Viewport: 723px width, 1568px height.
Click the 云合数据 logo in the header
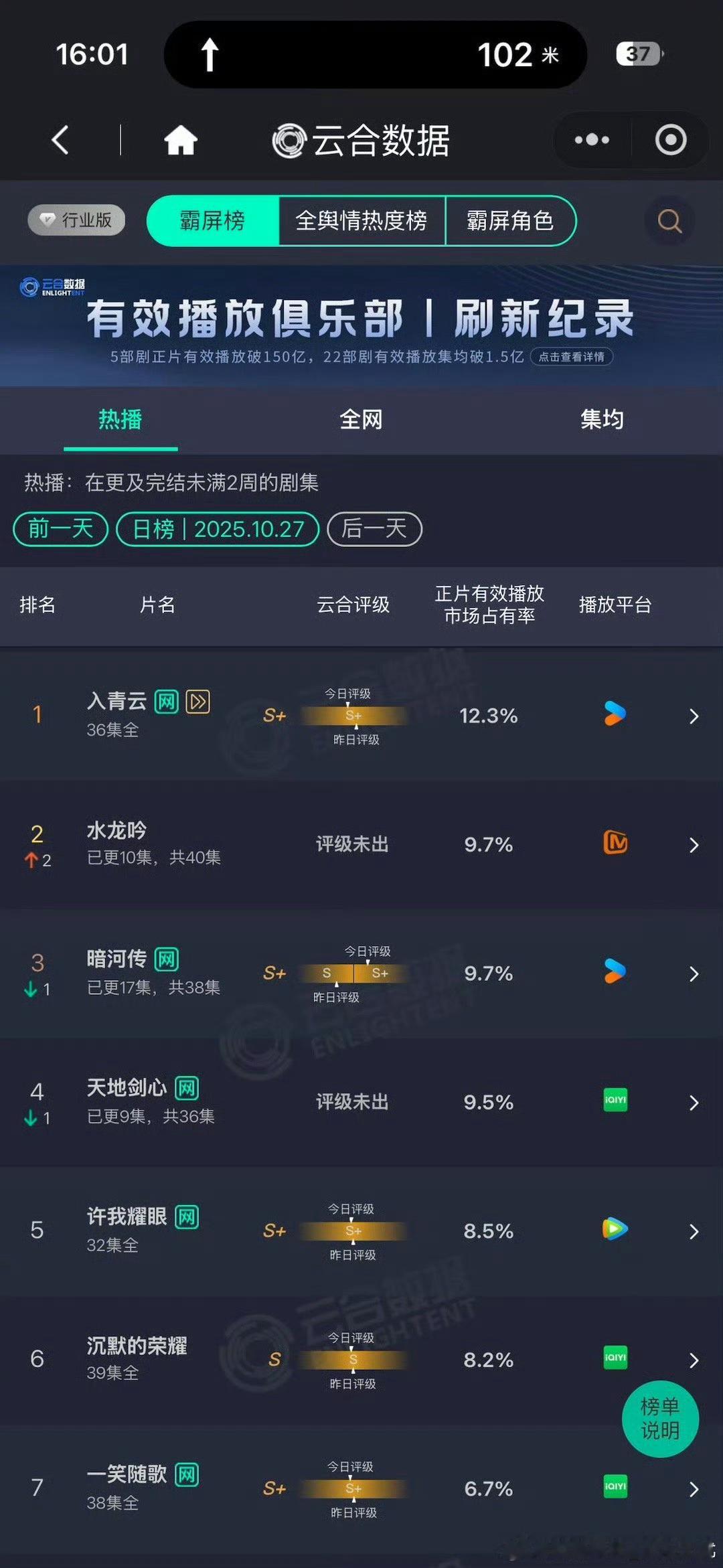tap(361, 141)
